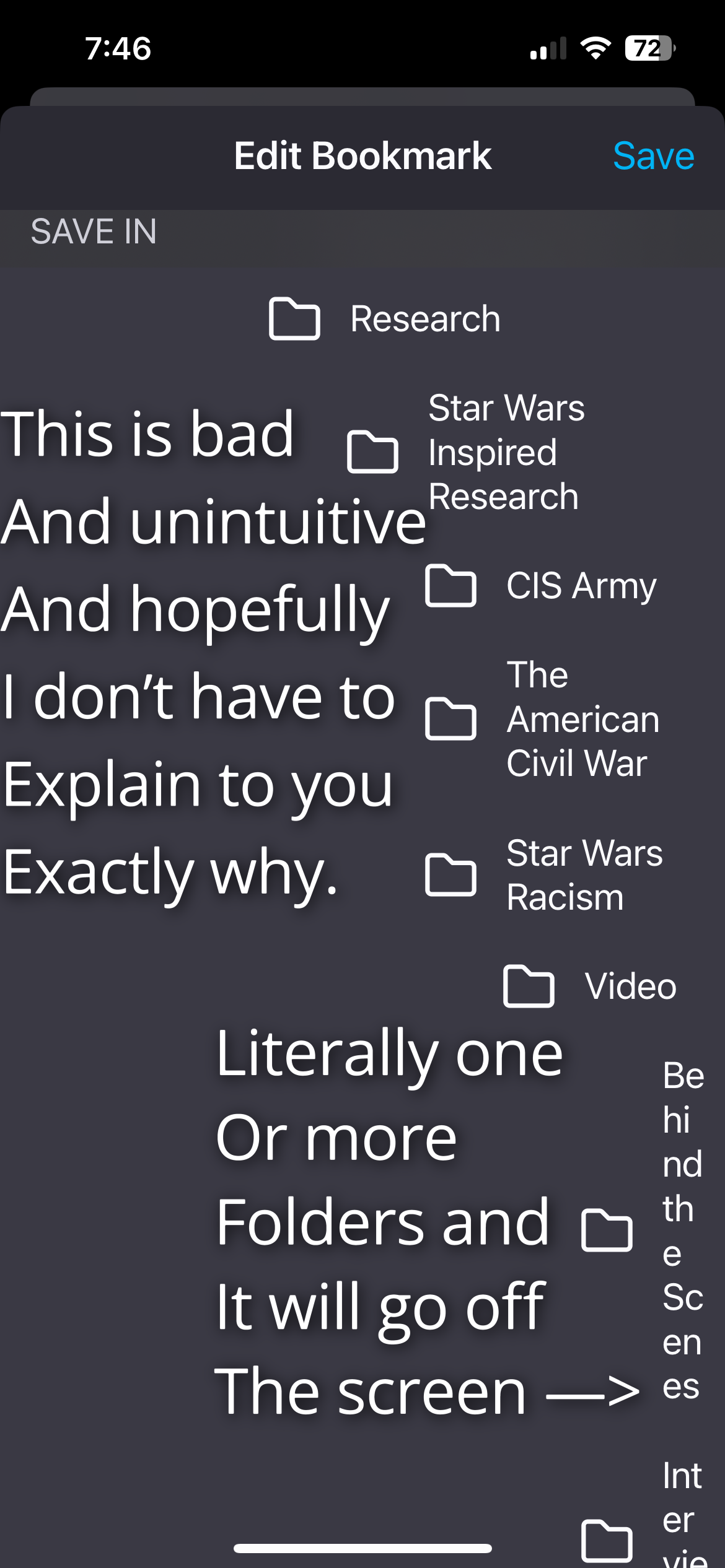Select the CIS Army folder

point(581,585)
